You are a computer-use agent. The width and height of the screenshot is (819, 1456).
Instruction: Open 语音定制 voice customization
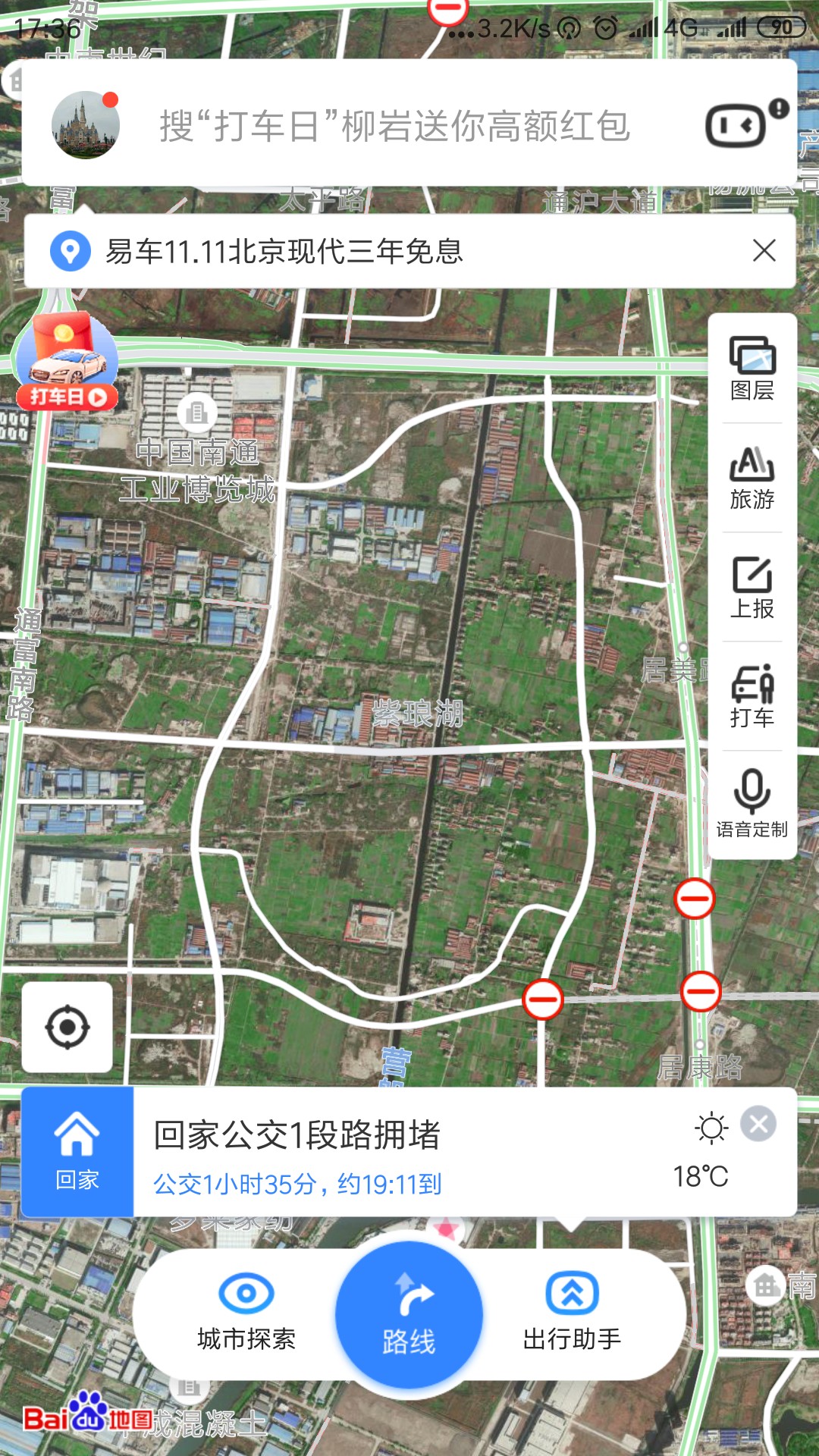point(752,804)
